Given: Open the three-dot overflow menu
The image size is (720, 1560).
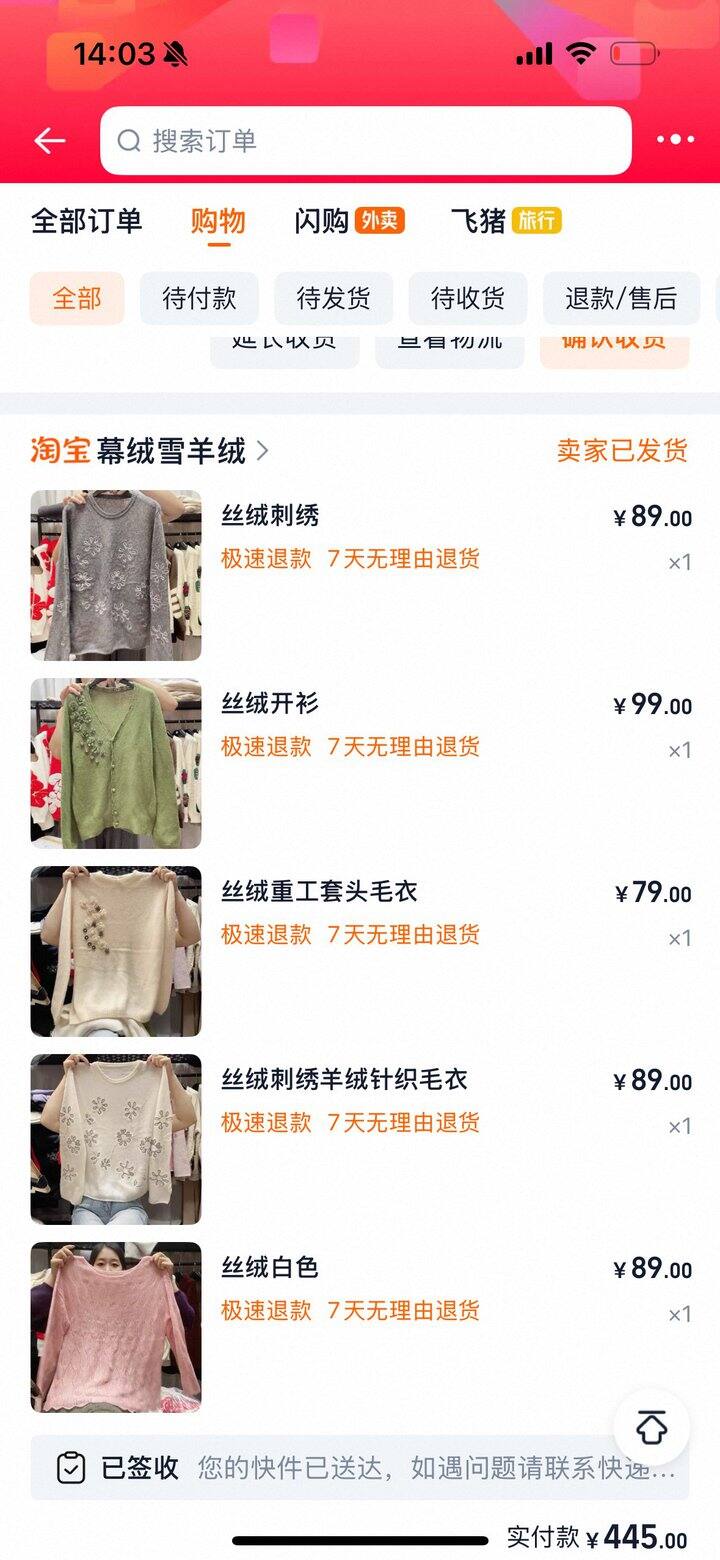Looking at the screenshot, I should tap(675, 141).
